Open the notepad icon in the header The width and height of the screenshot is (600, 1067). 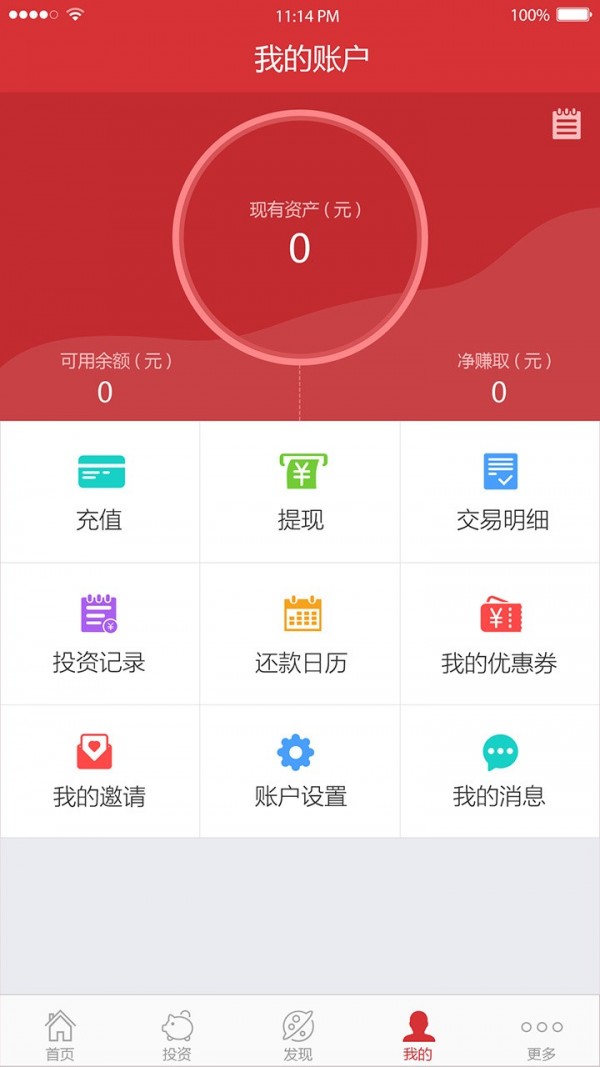point(566,124)
